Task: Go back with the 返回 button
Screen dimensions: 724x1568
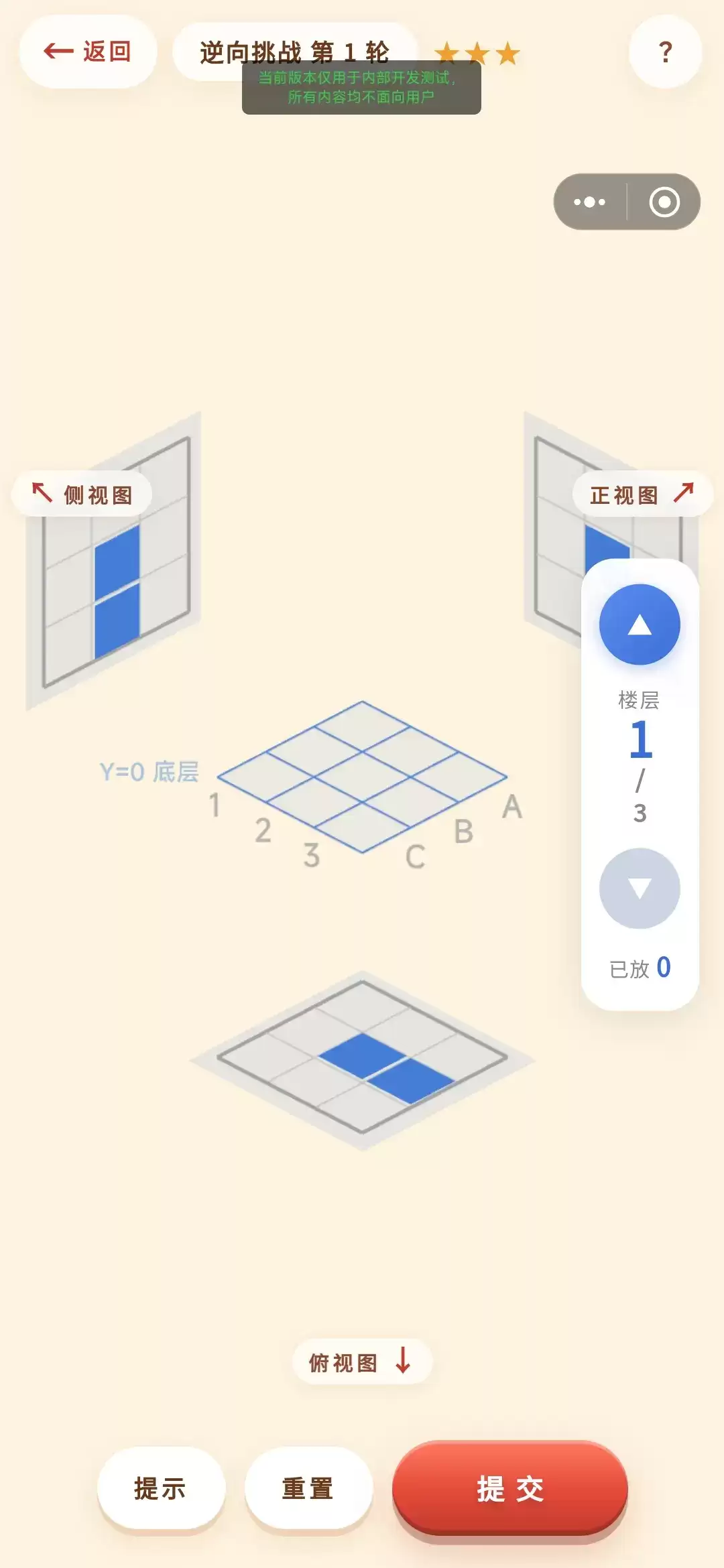Action: pyautogui.click(x=88, y=52)
